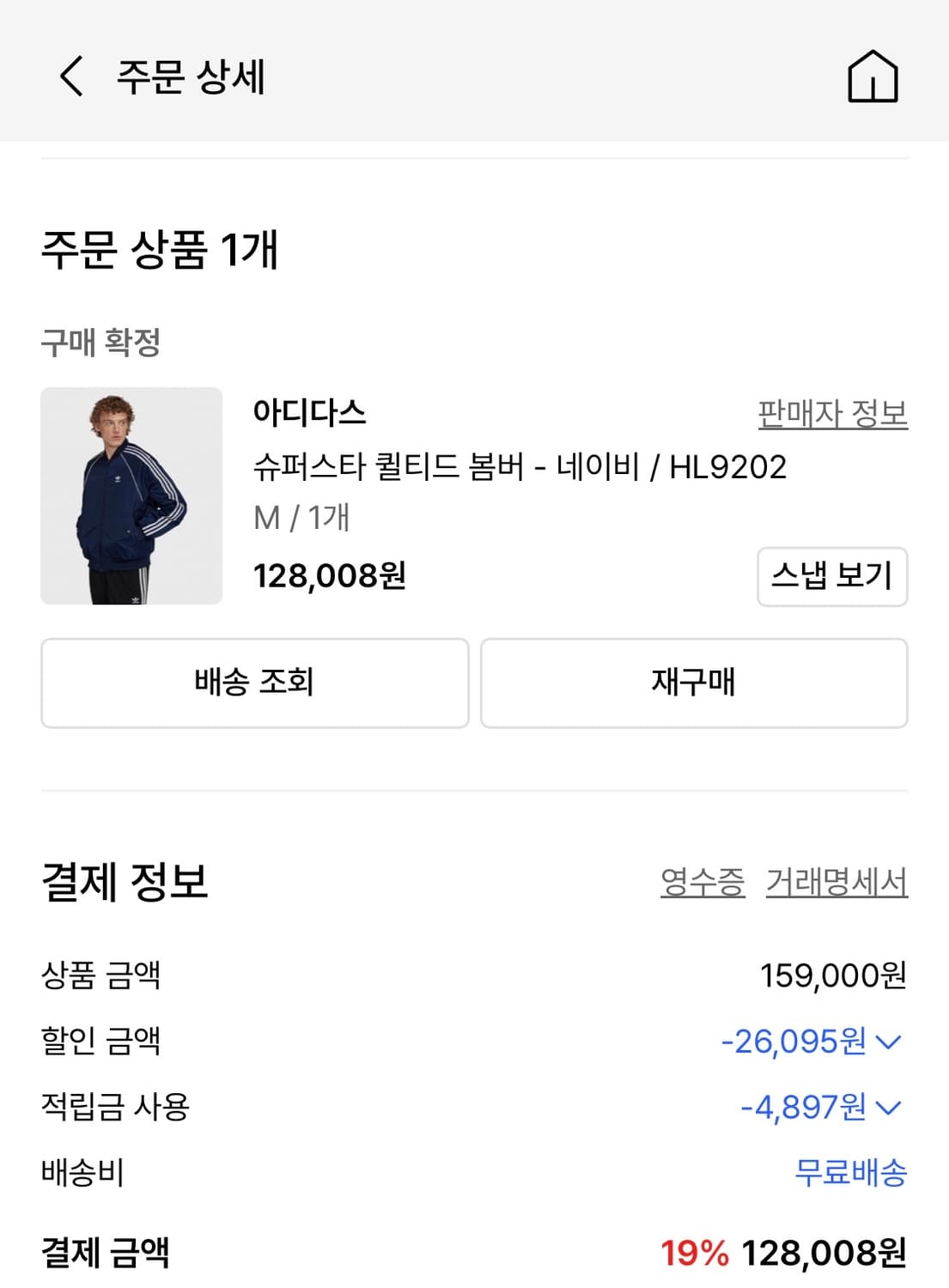Click the 128,008원 product price
Image resolution: width=949 pixels, height=1288 pixels.
(x=331, y=576)
